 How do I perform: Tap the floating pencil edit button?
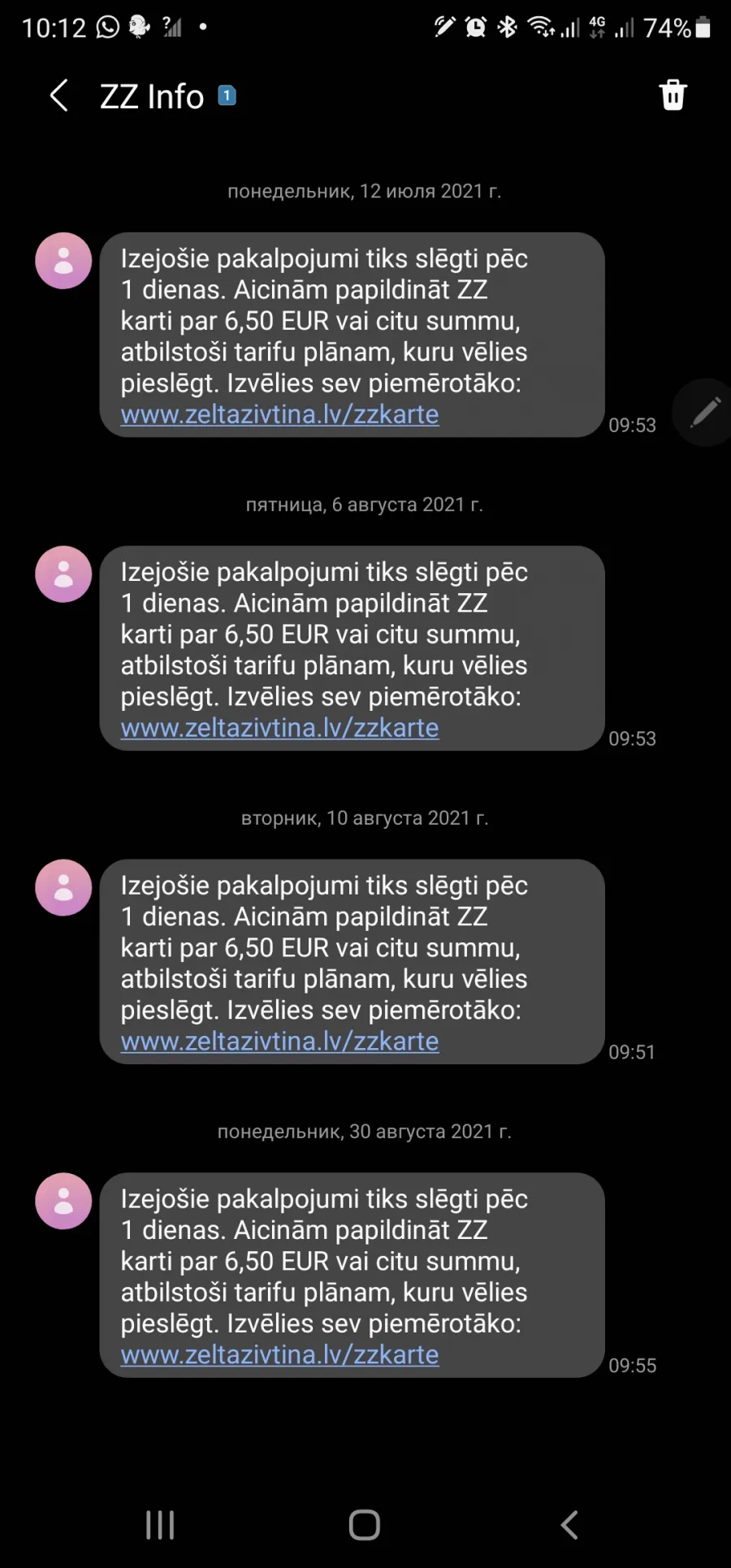703,413
